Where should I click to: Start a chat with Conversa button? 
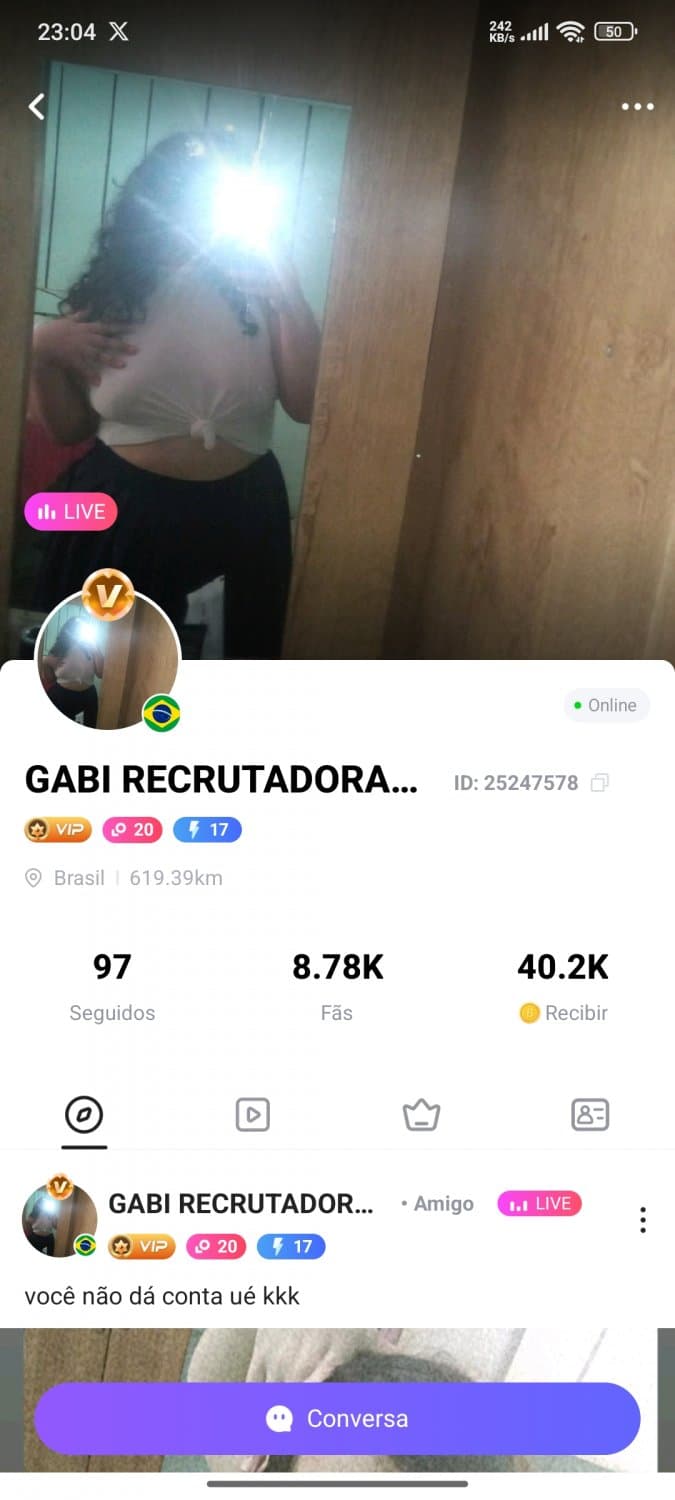coord(337,1418)
